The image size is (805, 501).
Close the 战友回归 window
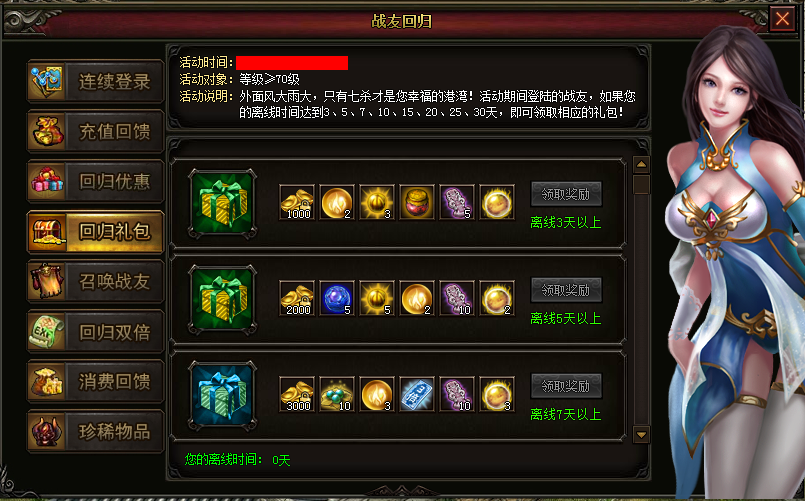click(x=783, y=19)
